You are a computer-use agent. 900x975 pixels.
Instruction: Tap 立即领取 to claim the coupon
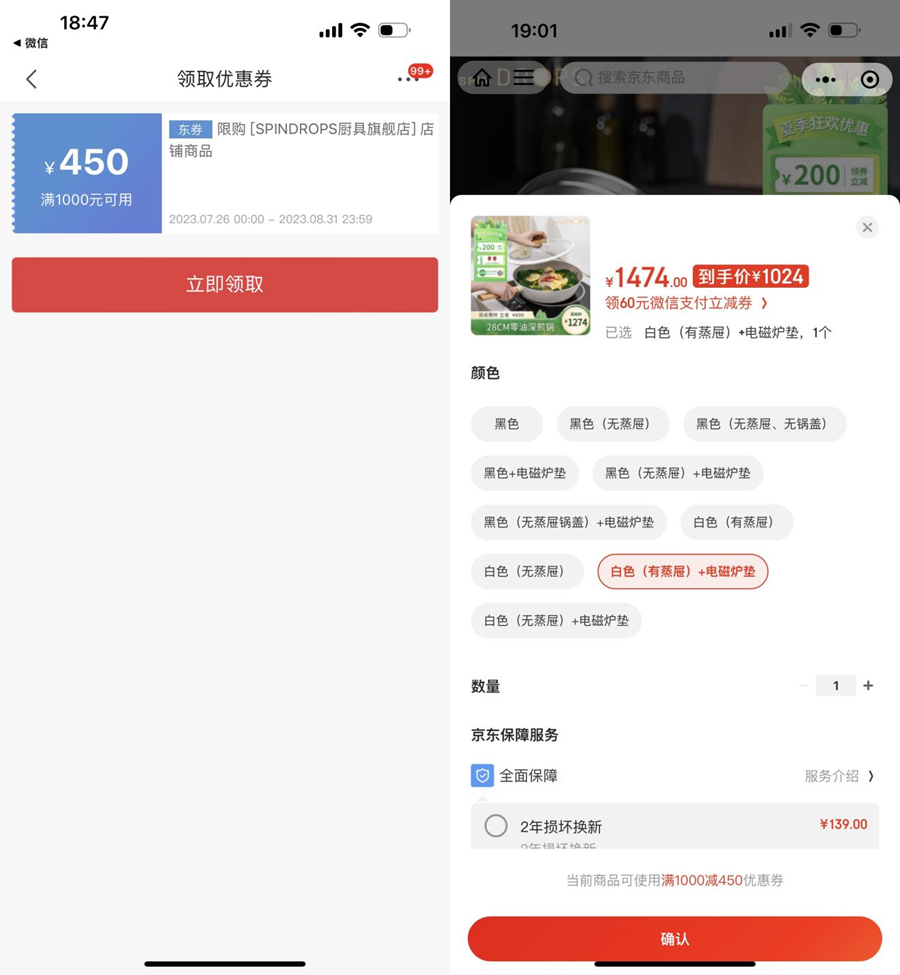pyautogui.click(x=225, y=285)
